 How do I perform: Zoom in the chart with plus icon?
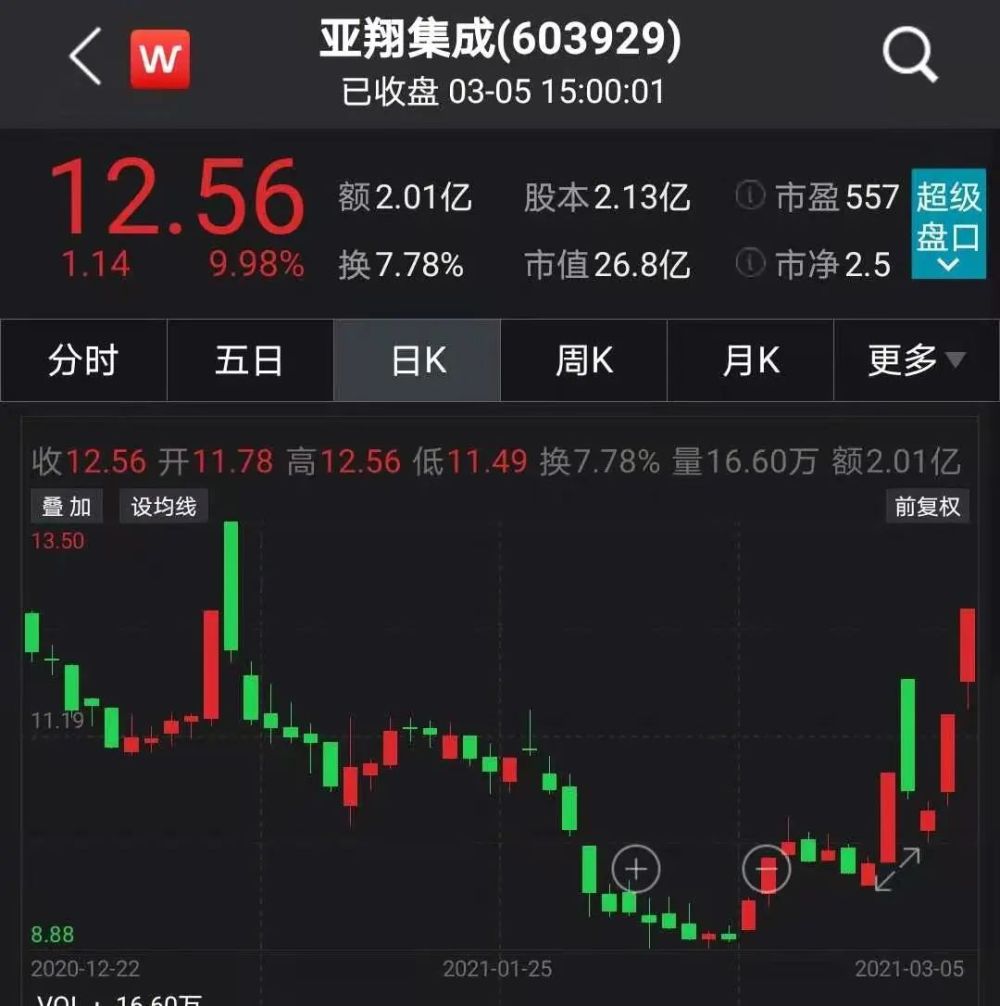pyautogui.click(x=636, y=869)
